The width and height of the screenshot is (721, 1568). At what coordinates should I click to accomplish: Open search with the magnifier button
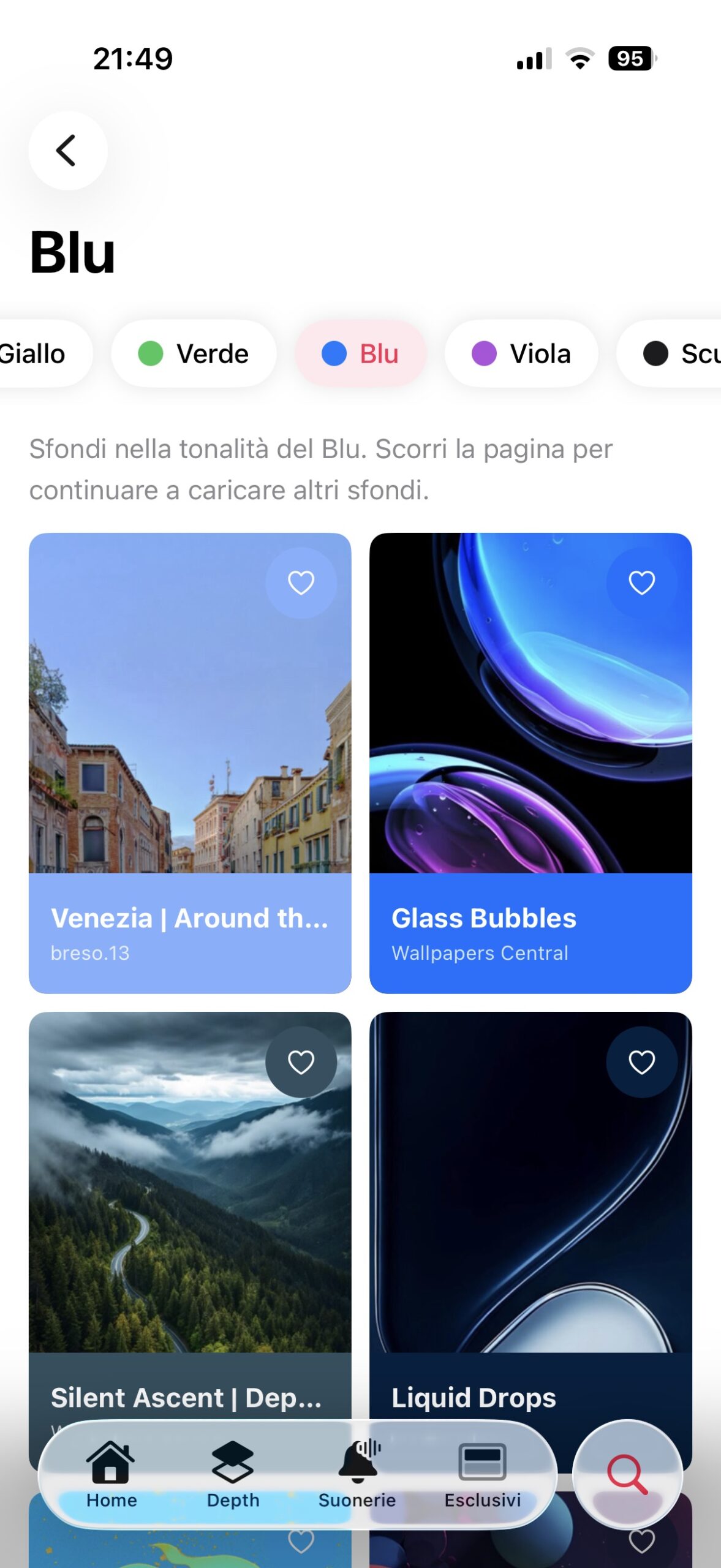coord(627,1475)
